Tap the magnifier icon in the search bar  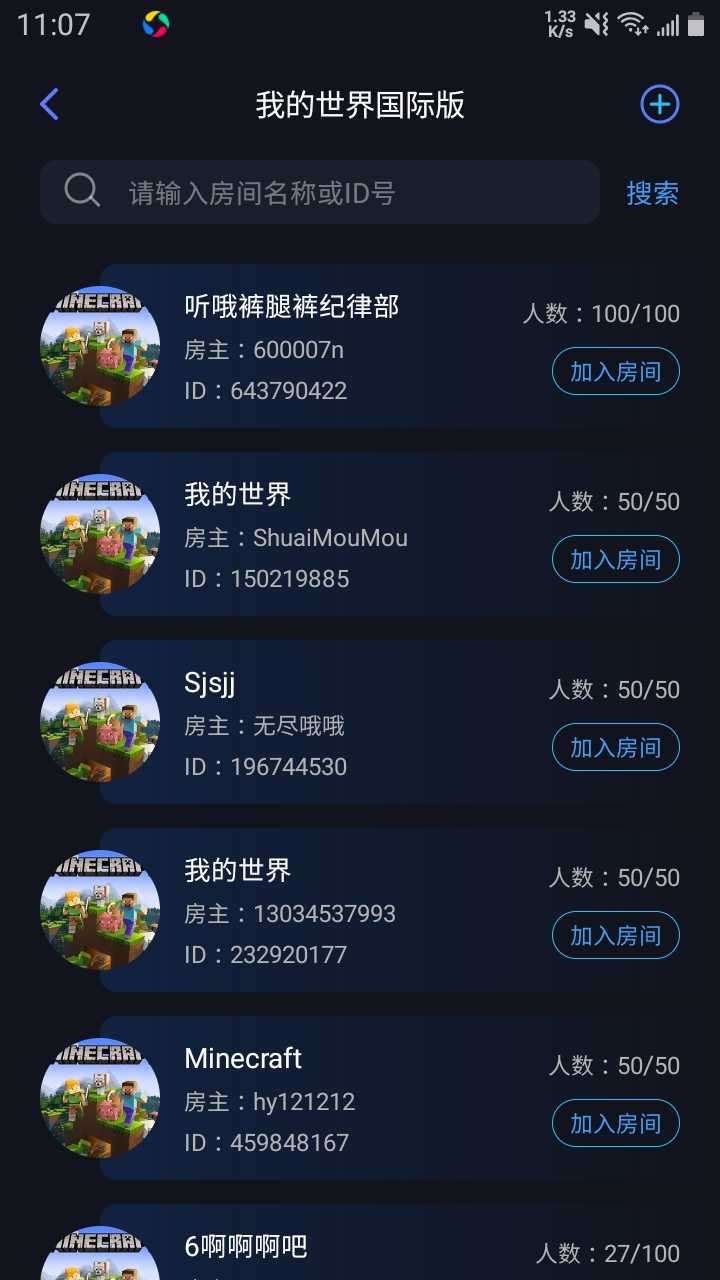point(81,191)
